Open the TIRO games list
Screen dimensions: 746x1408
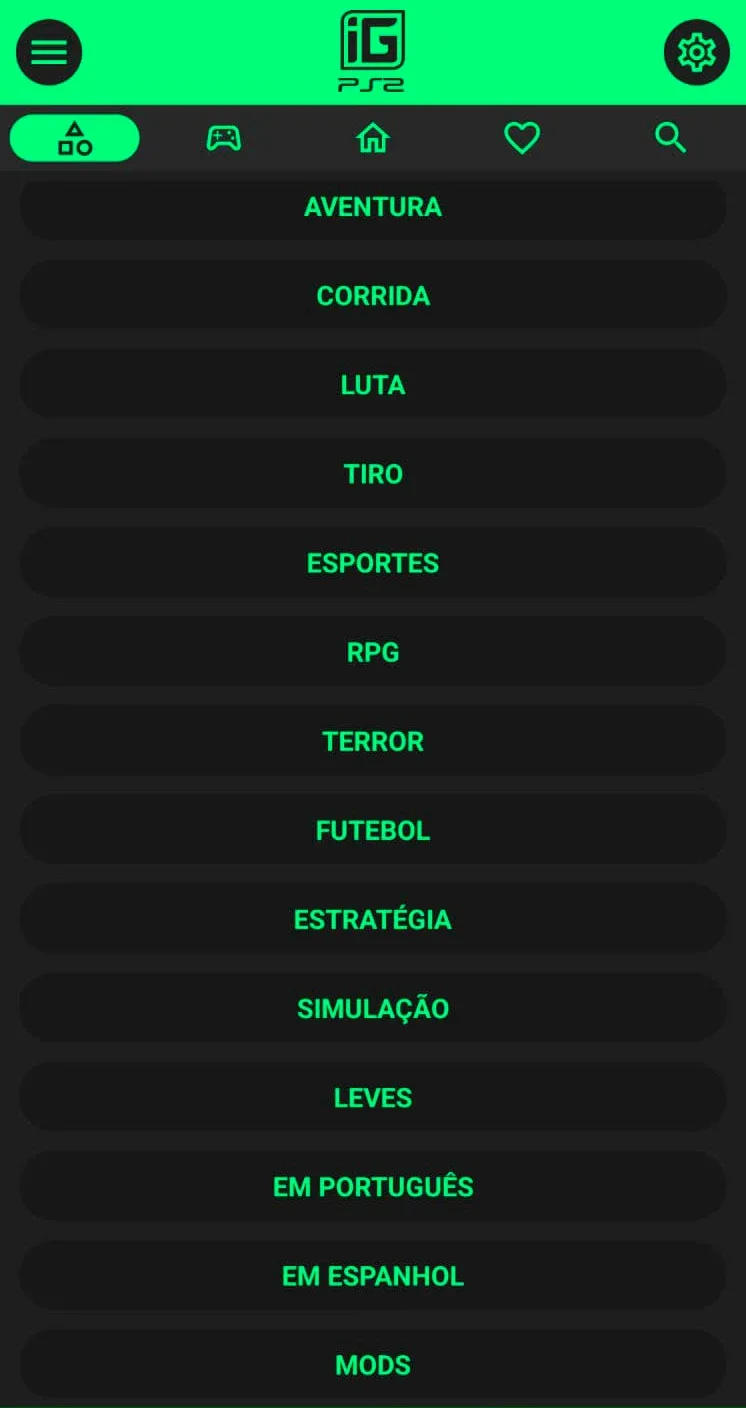click(373, 474)
